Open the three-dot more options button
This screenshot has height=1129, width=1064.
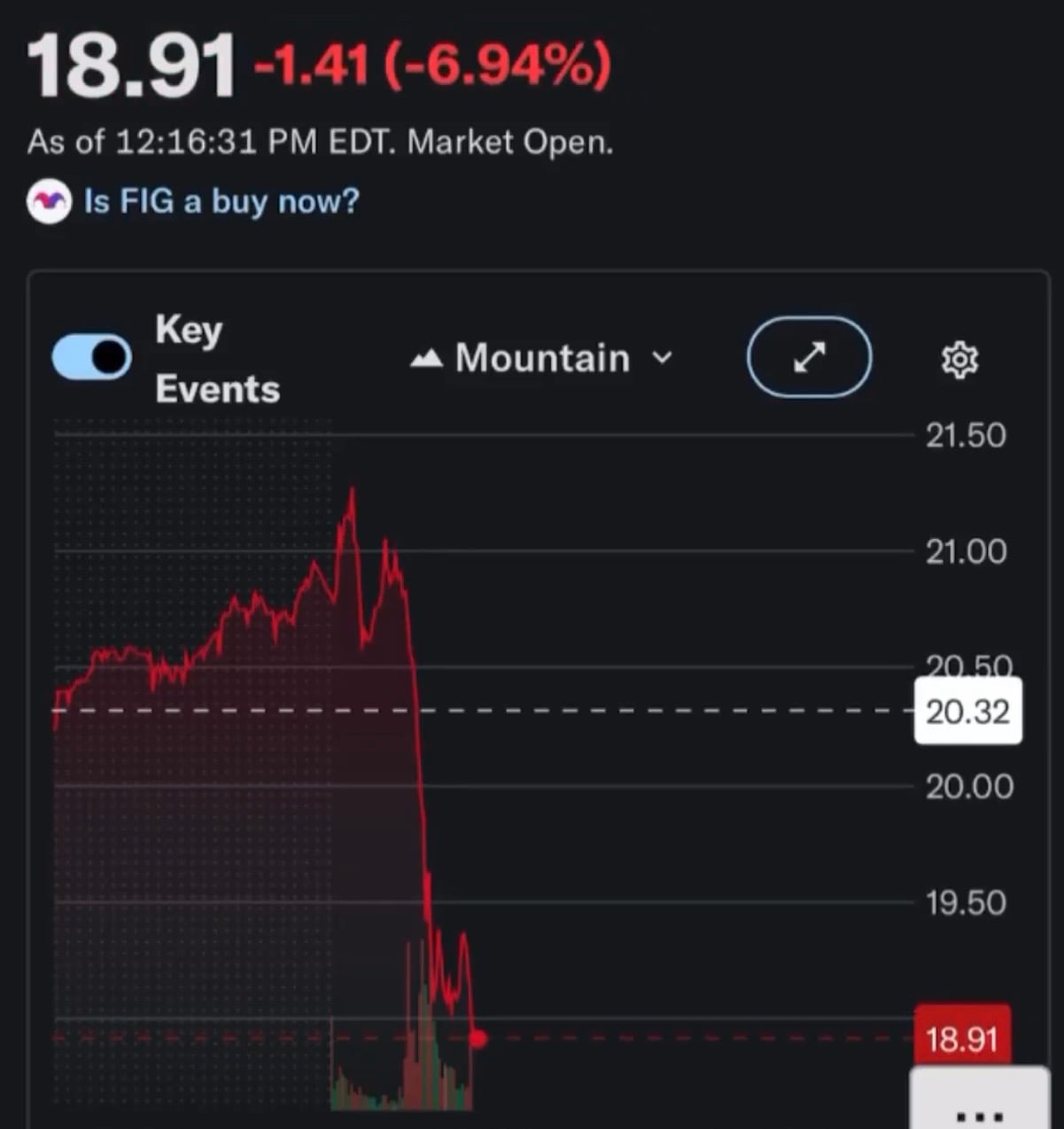click(979, 1110)
